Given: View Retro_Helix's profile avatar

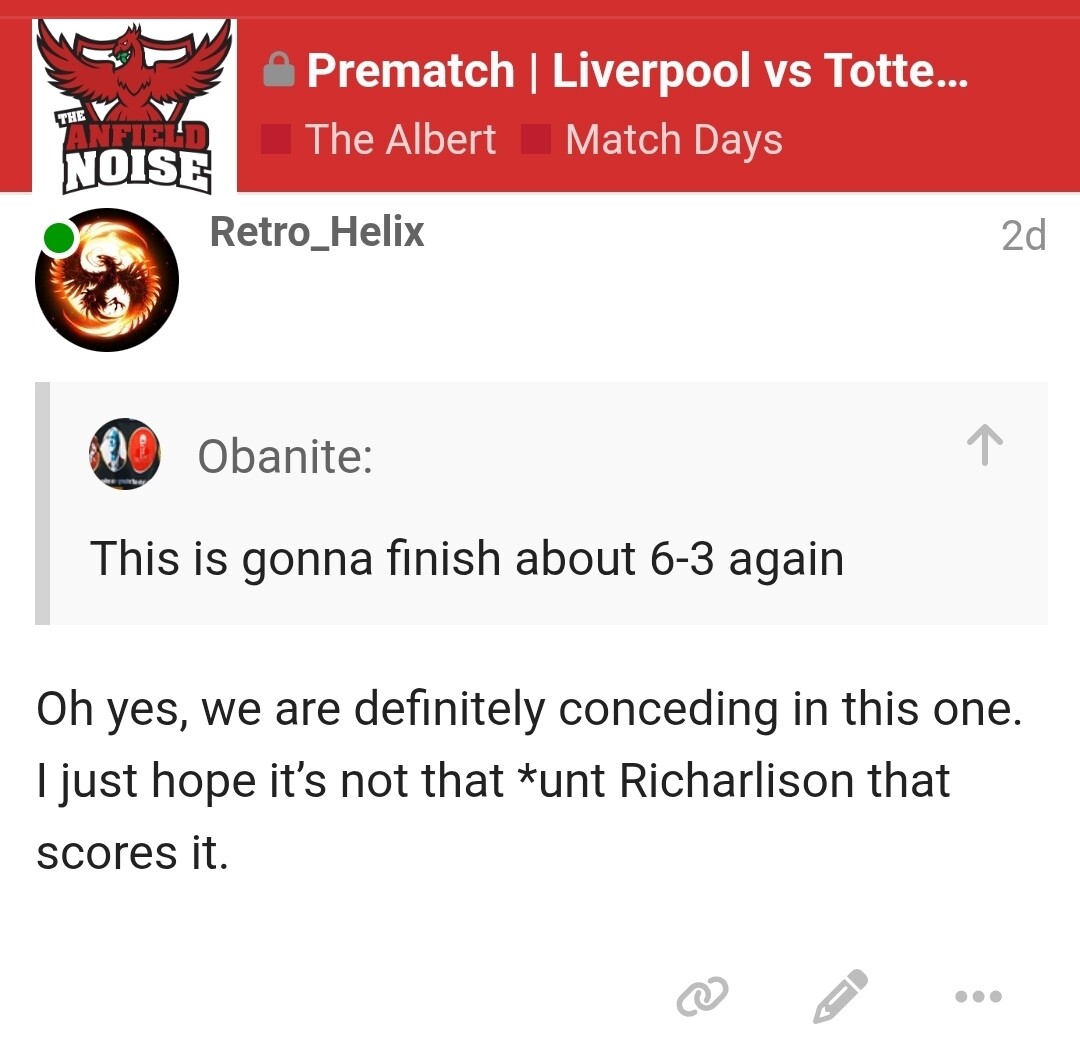Looking at the screenshot, I should click(x=107, y=280).
